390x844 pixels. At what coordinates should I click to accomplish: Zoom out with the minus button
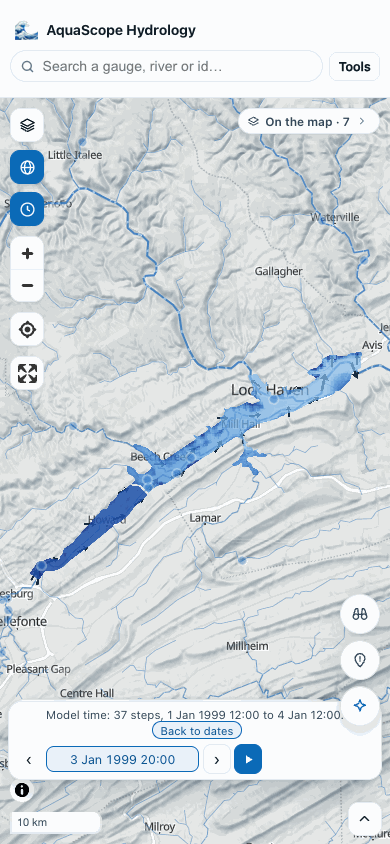coord(27,285)
